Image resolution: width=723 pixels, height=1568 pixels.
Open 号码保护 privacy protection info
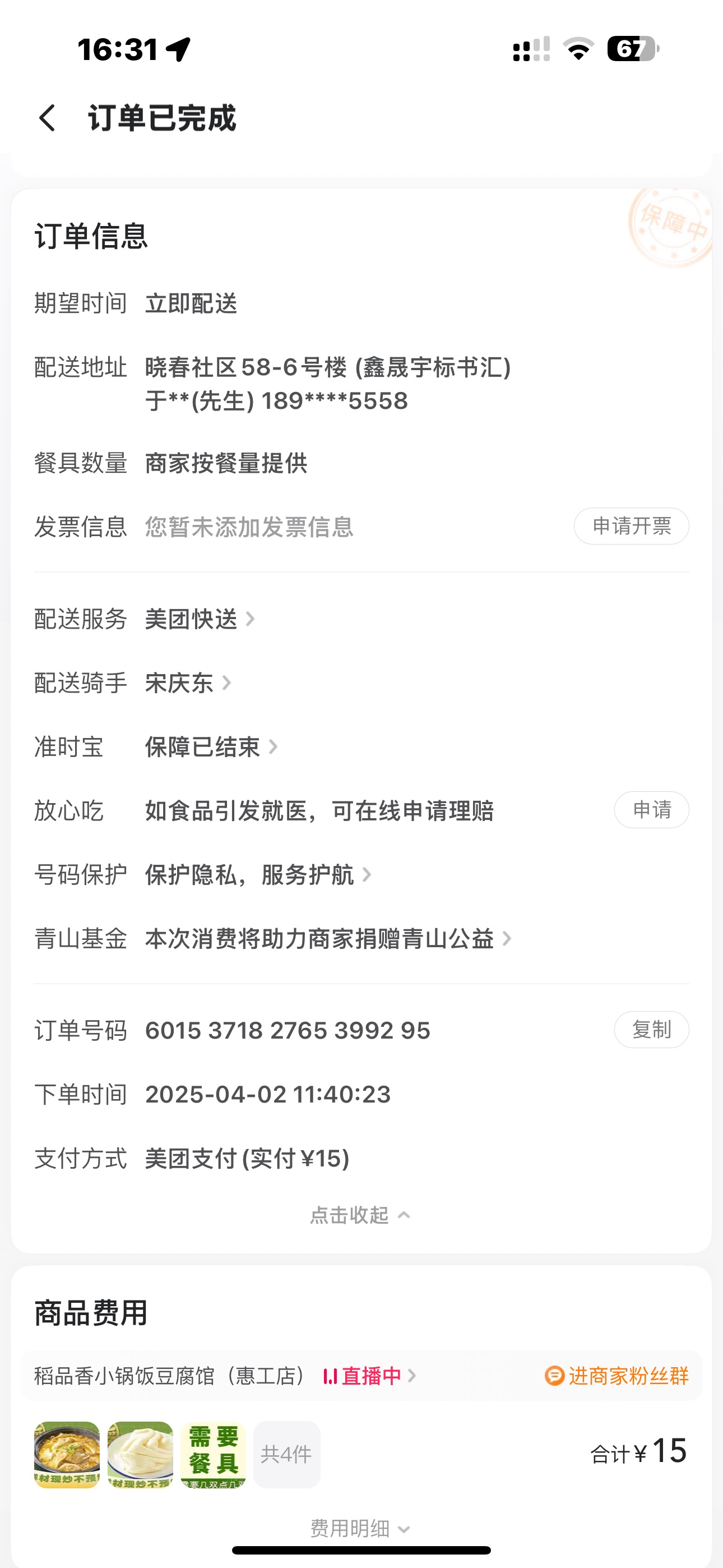[257, 875]
